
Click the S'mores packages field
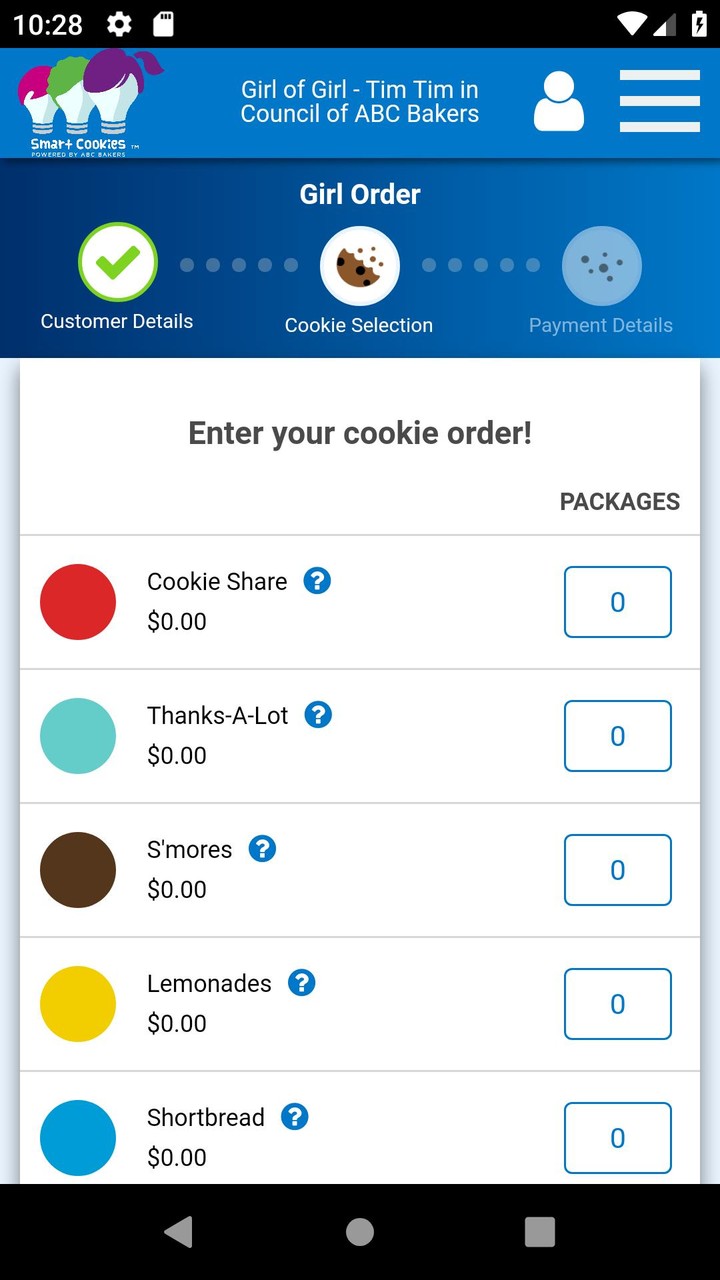coord(617,870)
